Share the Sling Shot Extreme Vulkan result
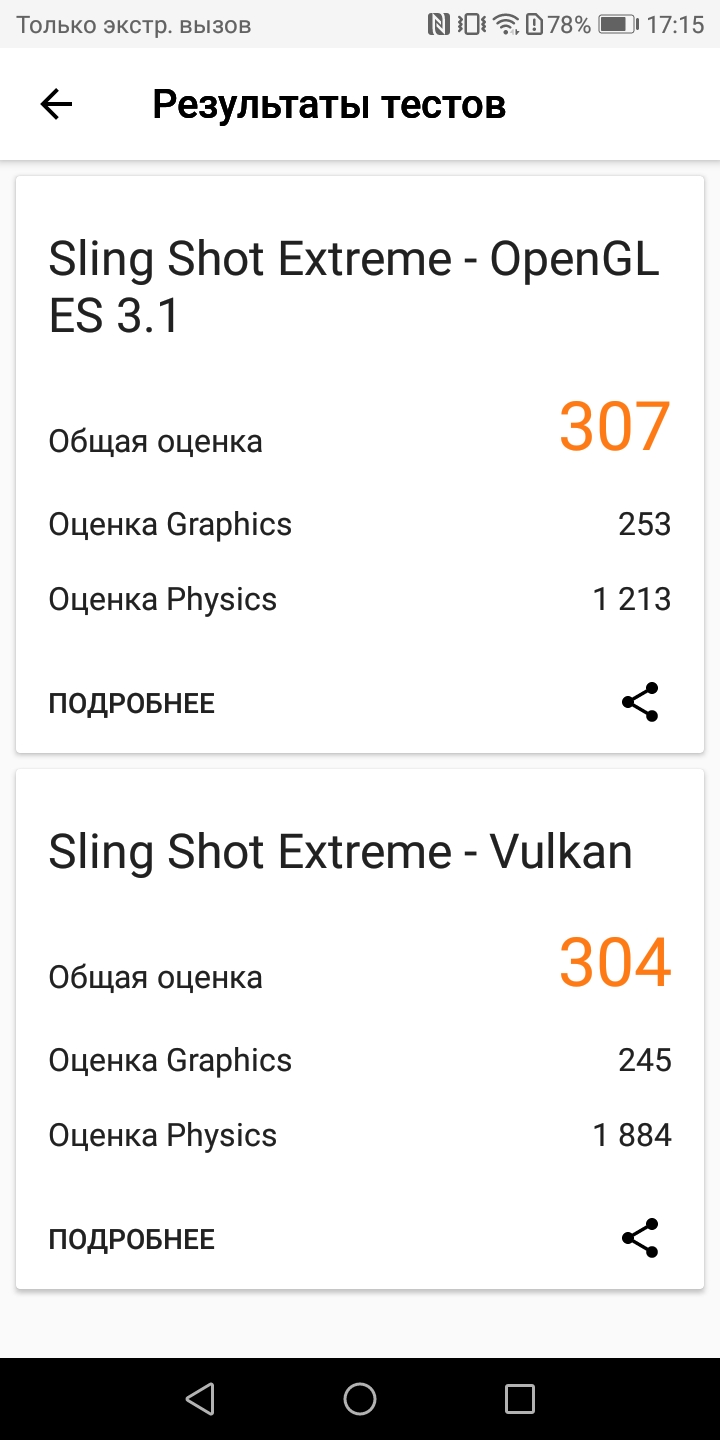This screenshot has width=720, height=1440. coord(640,1238)
